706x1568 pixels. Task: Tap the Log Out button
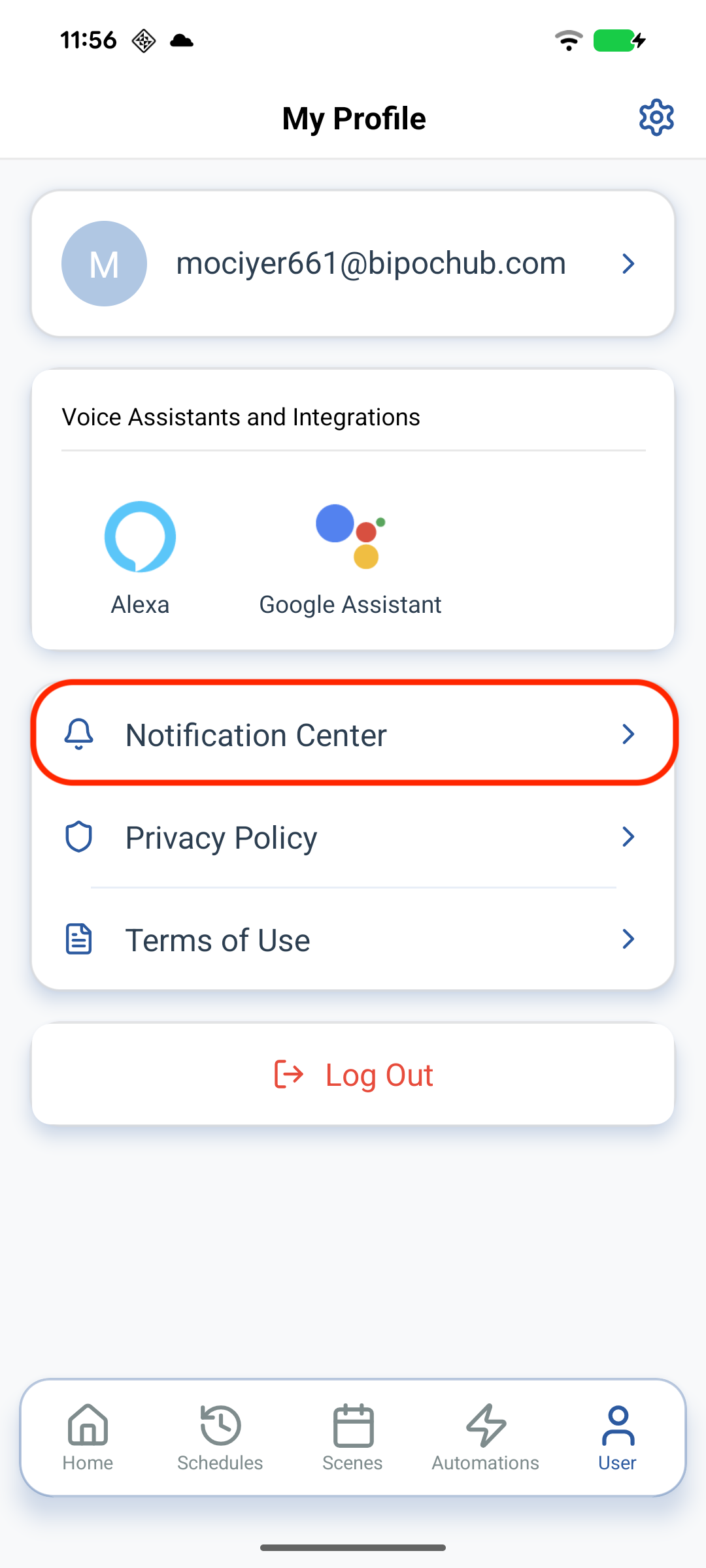click(x=353, y=1075)
